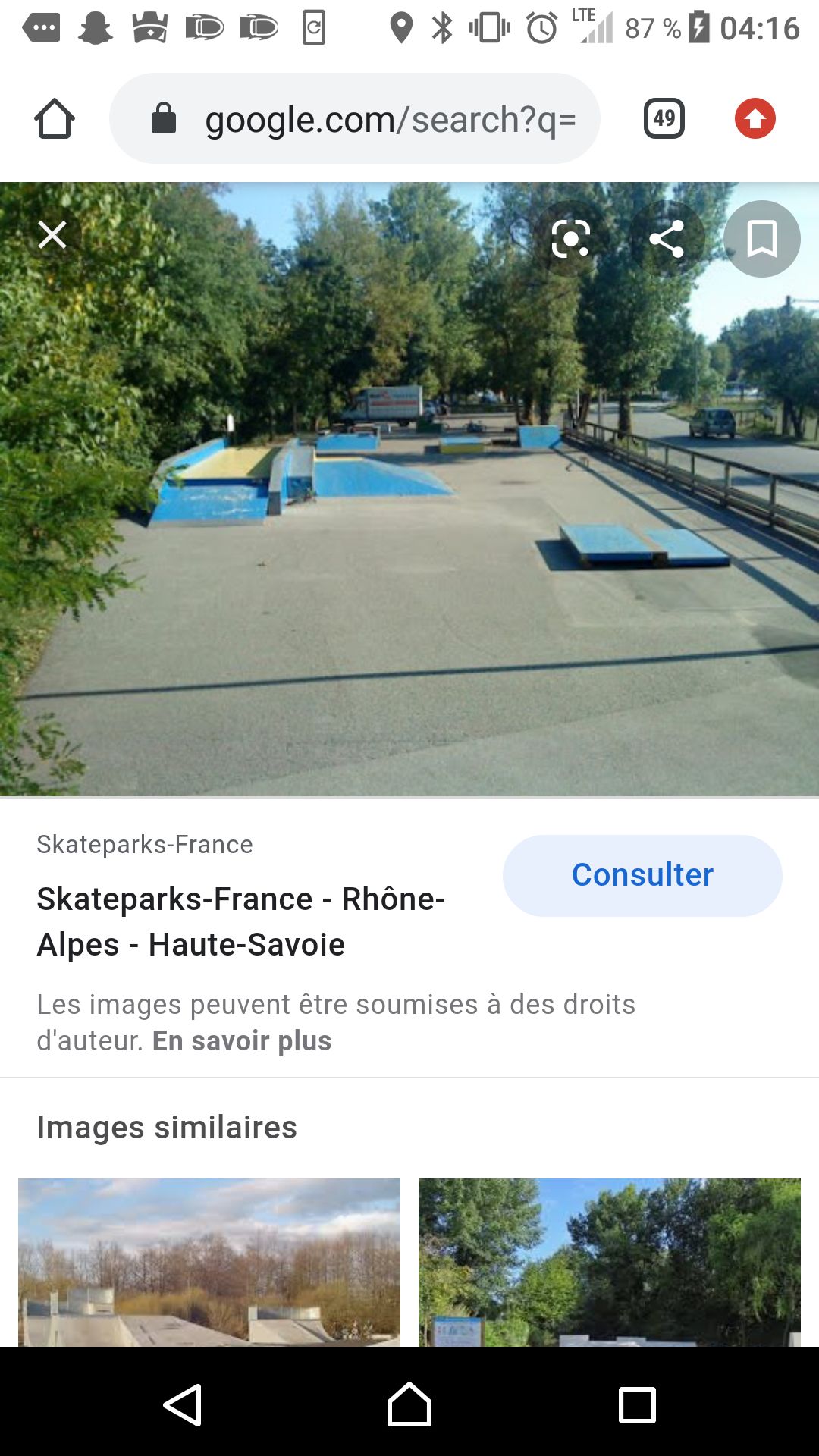This screenshot has height=1456, width=819.
Task: Open browser home page
Action: [55, 119]
